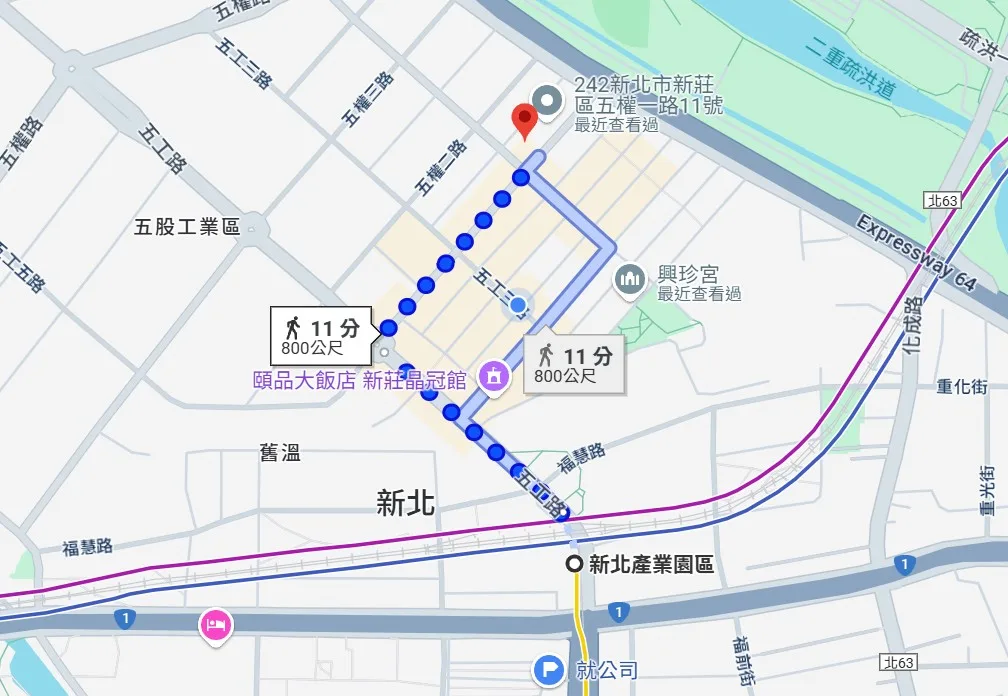Screen dimensions: 1008x696
Task: Select the dotted route's 11 分 walking label
Action: (x=320, y=336)
